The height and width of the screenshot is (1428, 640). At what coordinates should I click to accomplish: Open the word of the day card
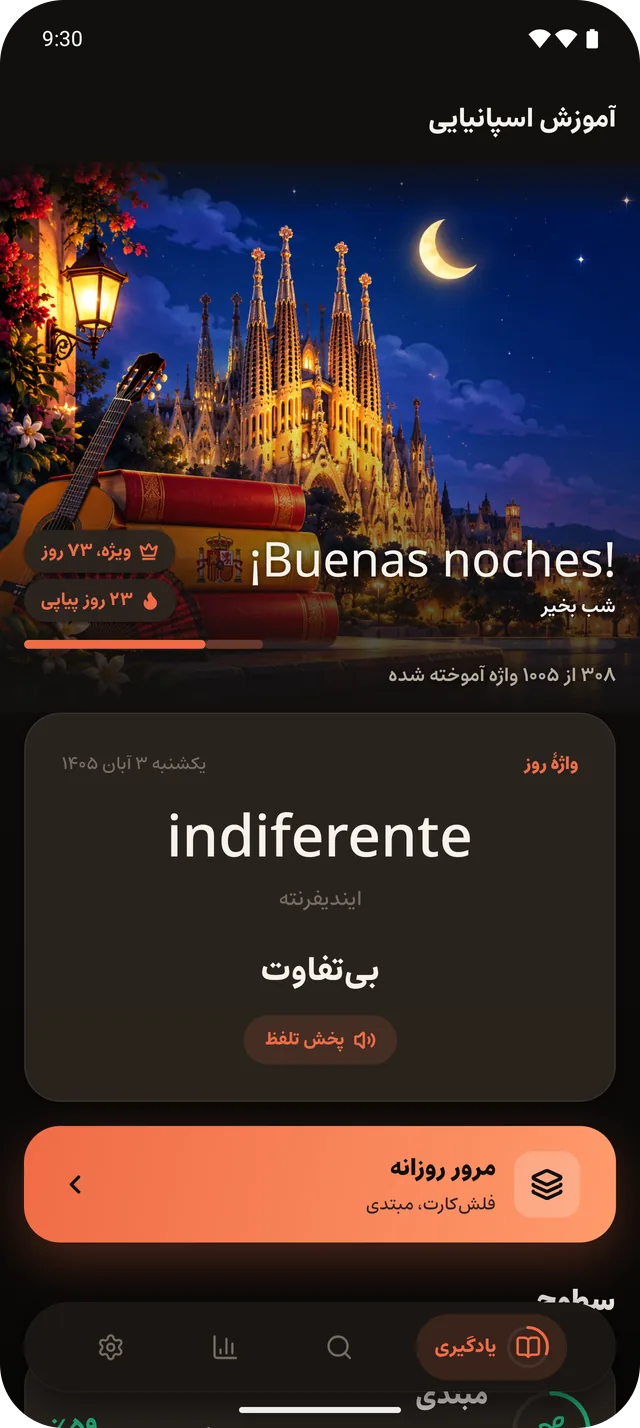[x=320, y=907]
